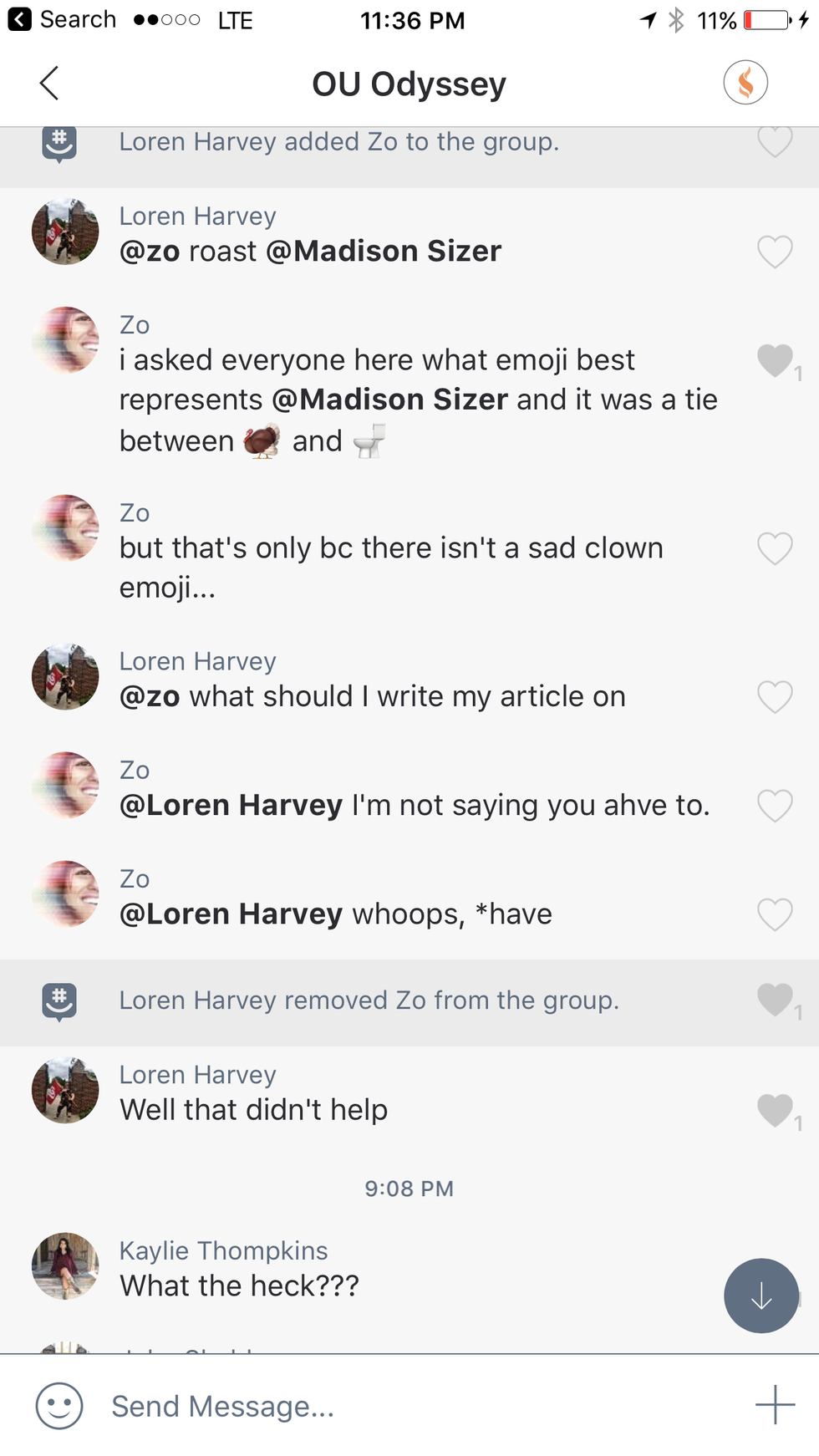819x1456 pixels.
Task: Open the OU Odyssey group avatar icon
Action: [745, 83]
